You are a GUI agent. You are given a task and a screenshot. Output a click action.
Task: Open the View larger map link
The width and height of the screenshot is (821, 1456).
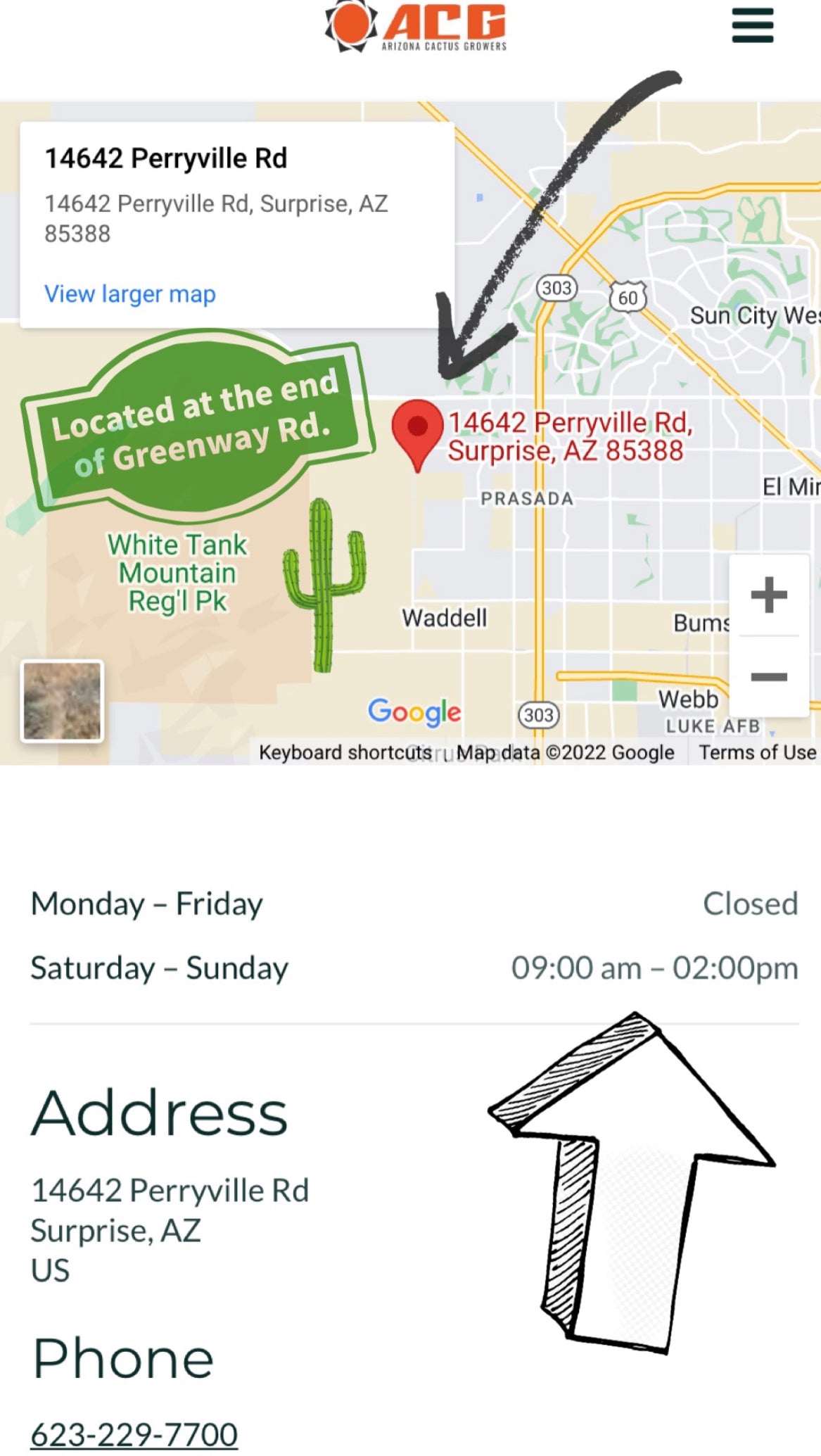tap(130, 294)
